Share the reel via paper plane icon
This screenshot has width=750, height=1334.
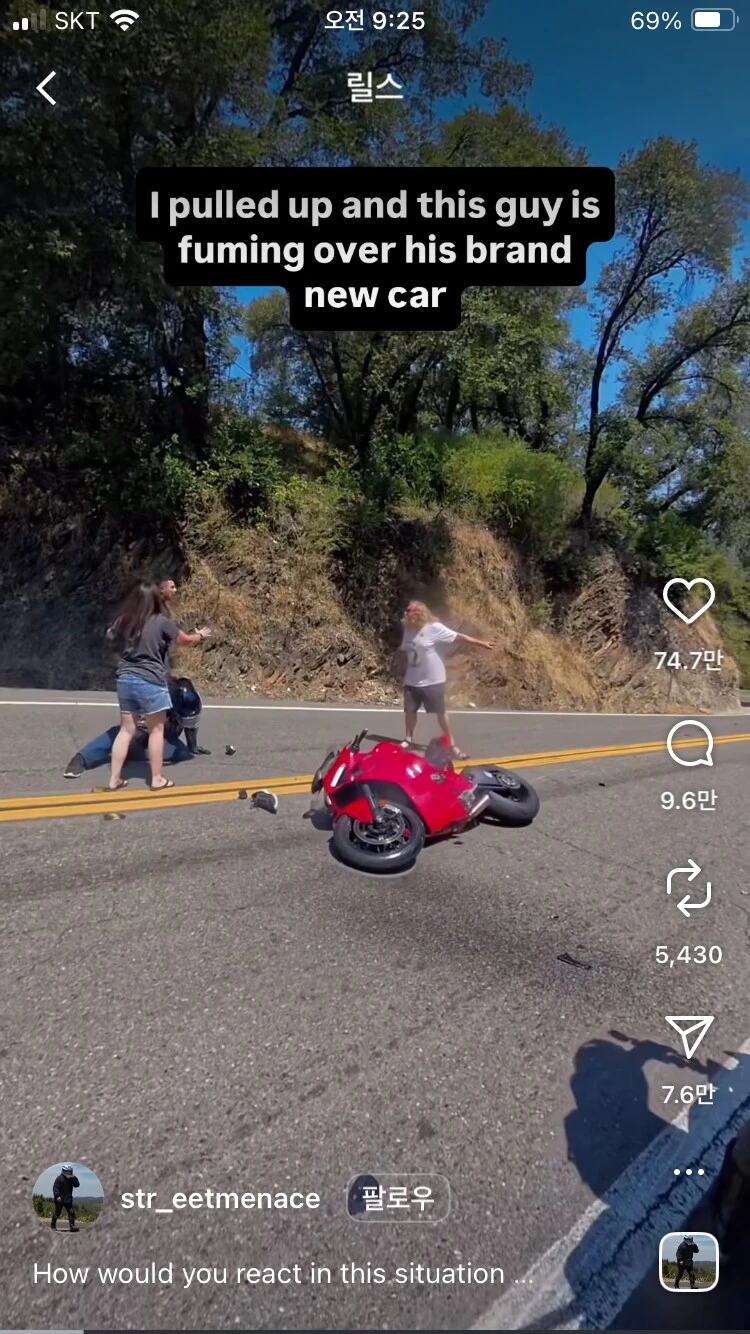point(689,1037)
